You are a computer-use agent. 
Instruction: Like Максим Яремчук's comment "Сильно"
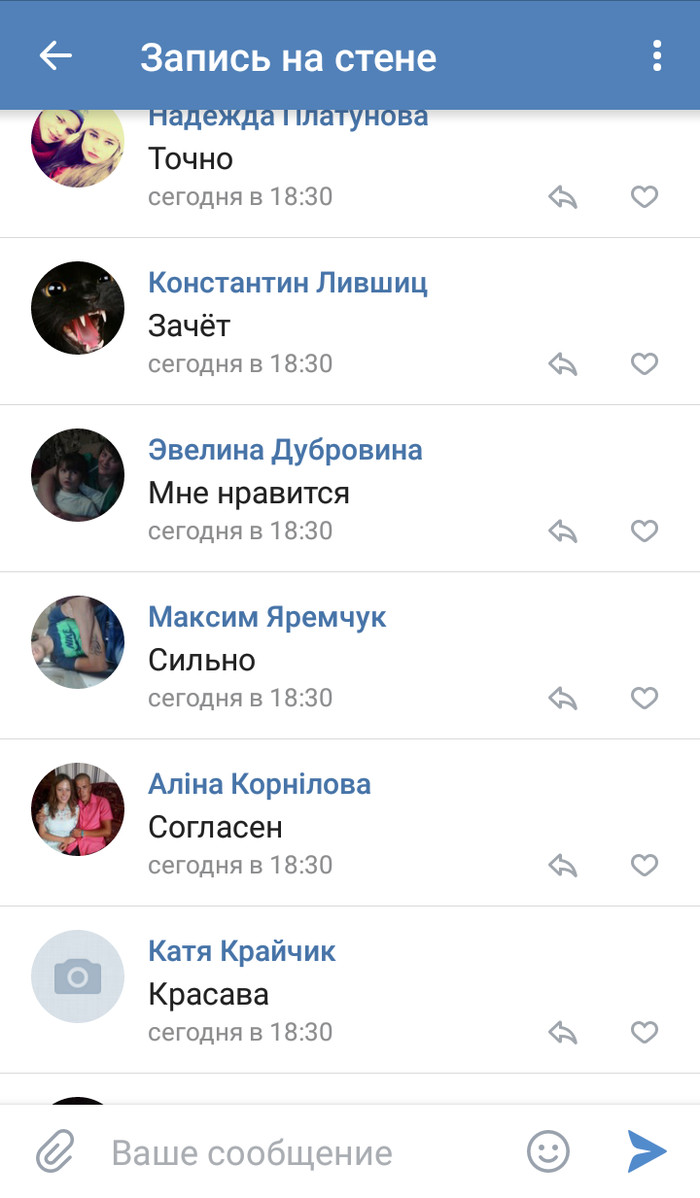coord(644,698)
